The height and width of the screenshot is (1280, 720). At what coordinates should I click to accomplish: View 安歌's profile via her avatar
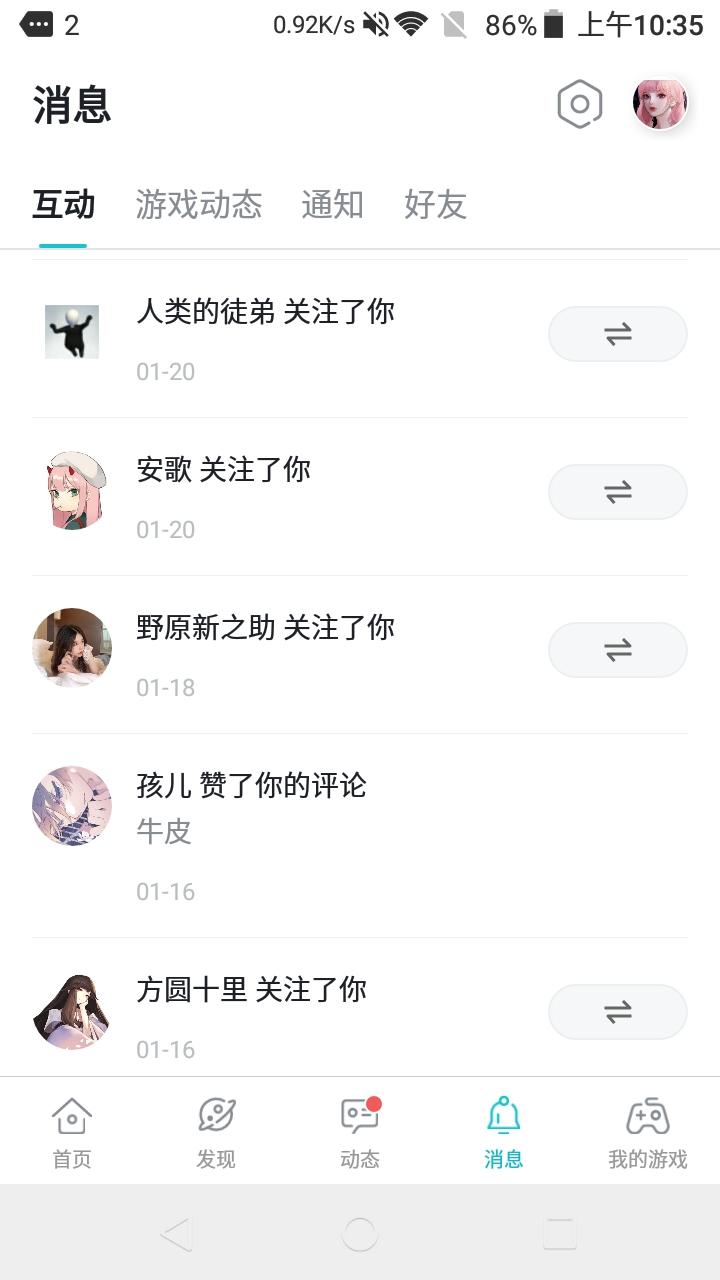point(72,489)
